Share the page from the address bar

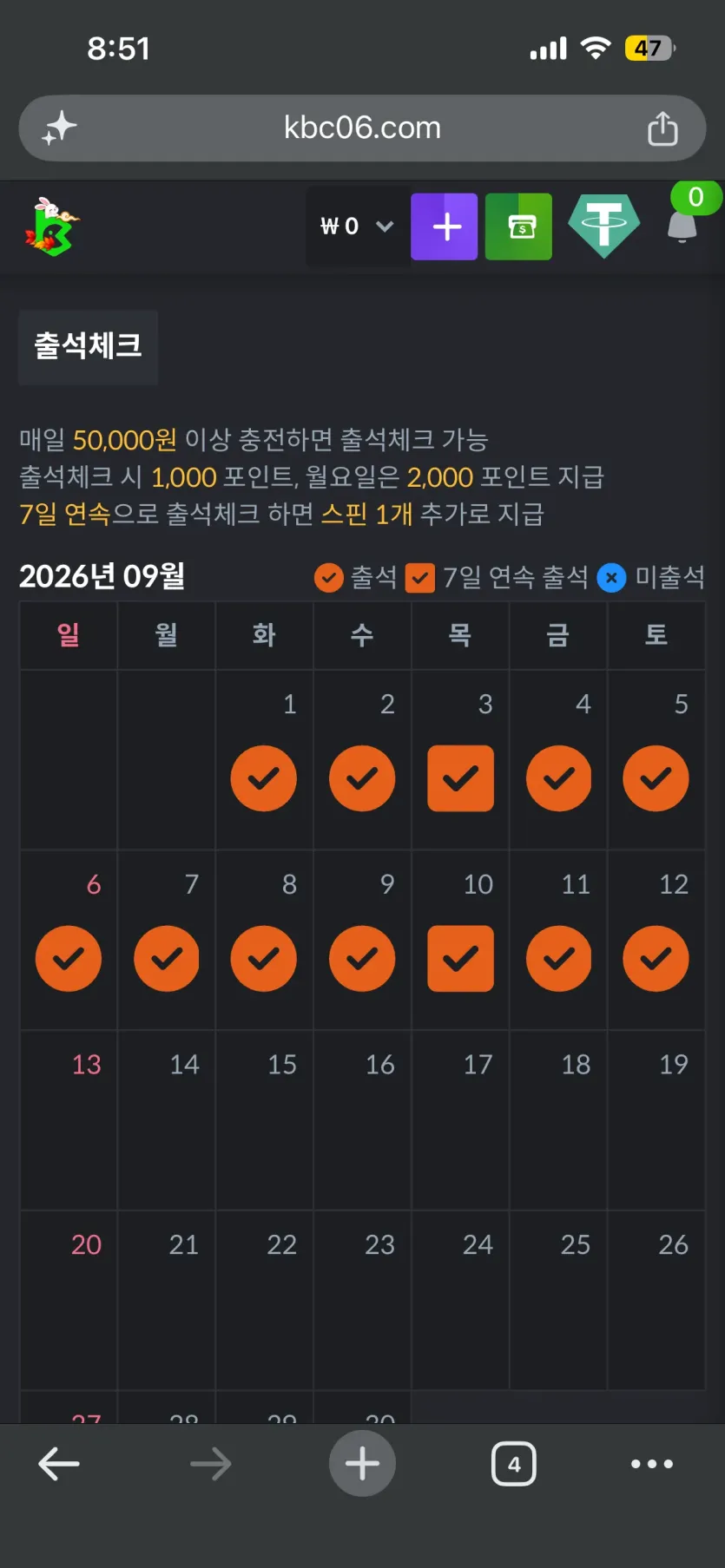[x=662, y=128]
